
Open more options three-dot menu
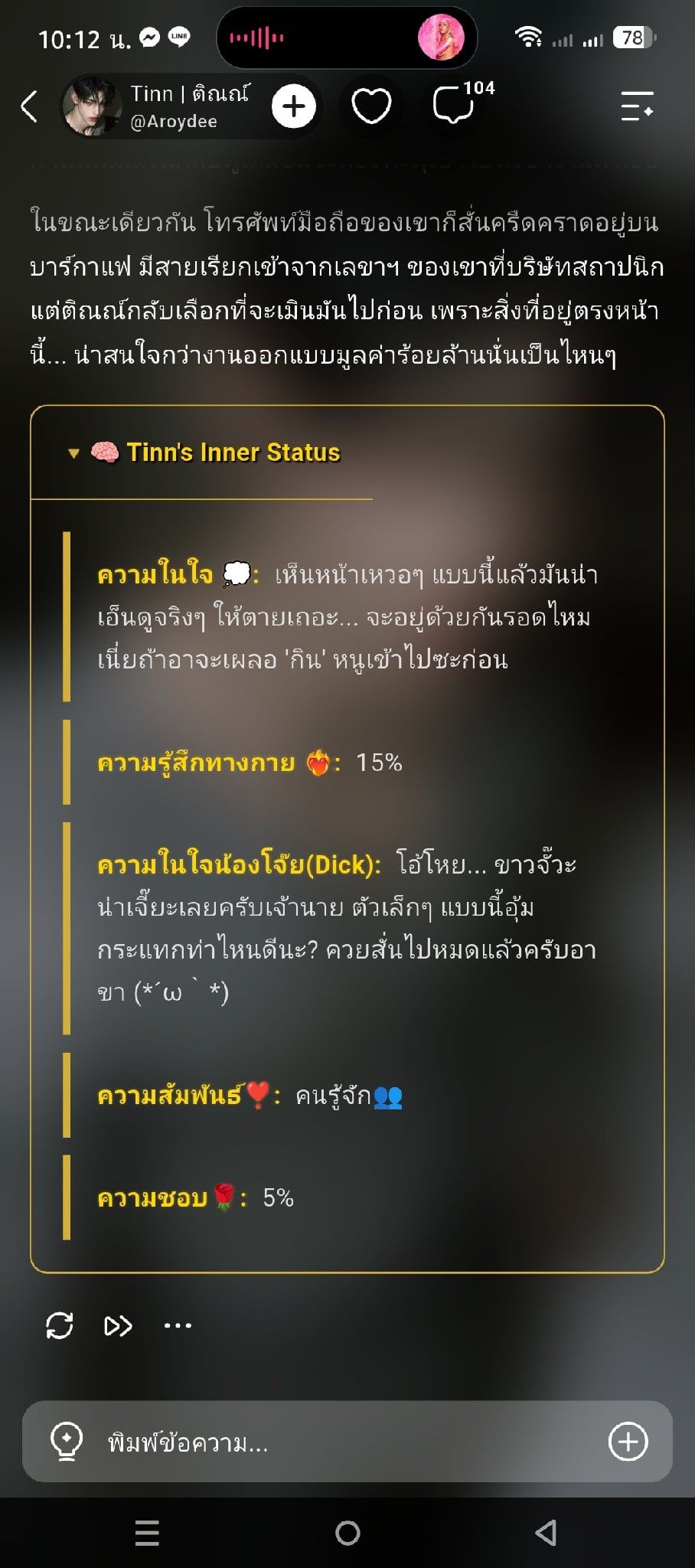click(178, 1325)
